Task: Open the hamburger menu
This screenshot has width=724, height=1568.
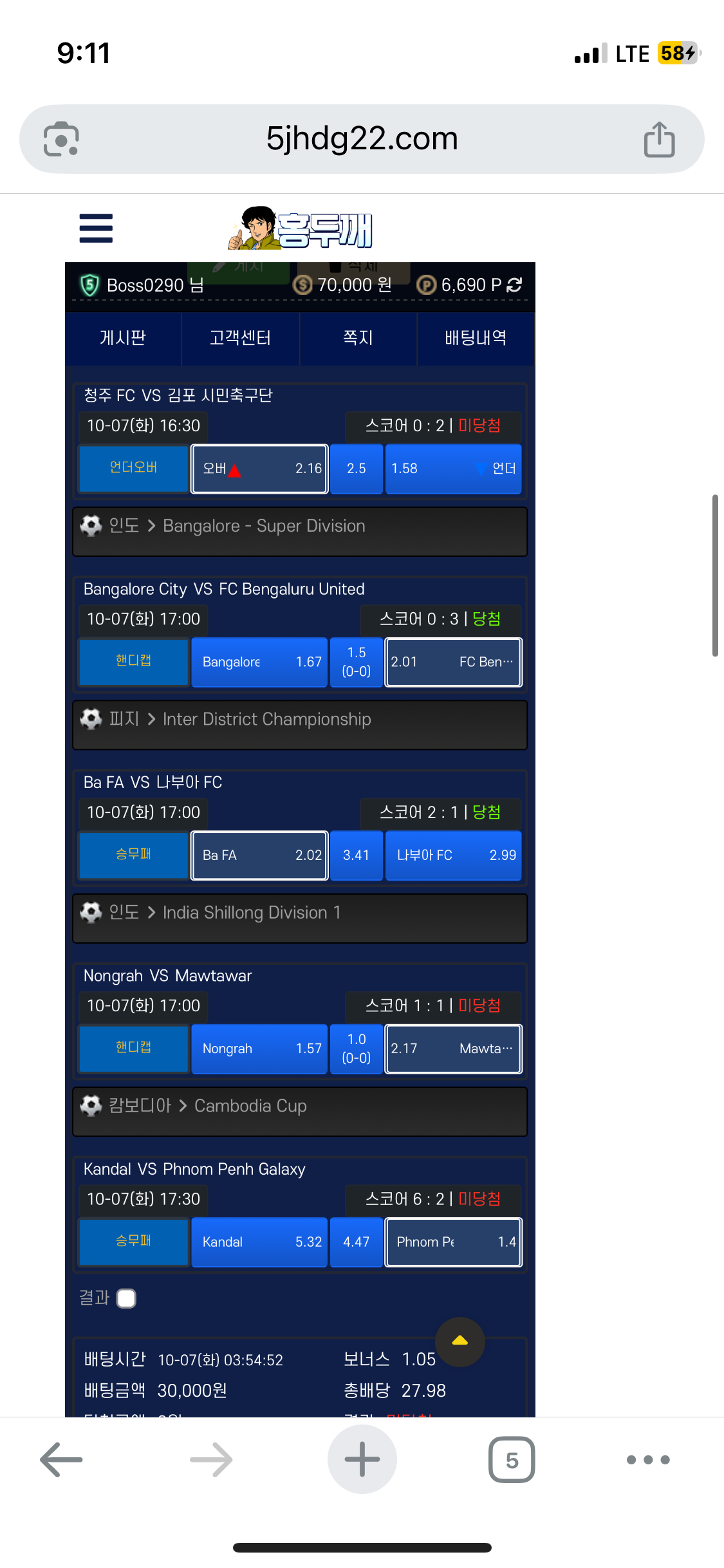Action: [96, 229]
